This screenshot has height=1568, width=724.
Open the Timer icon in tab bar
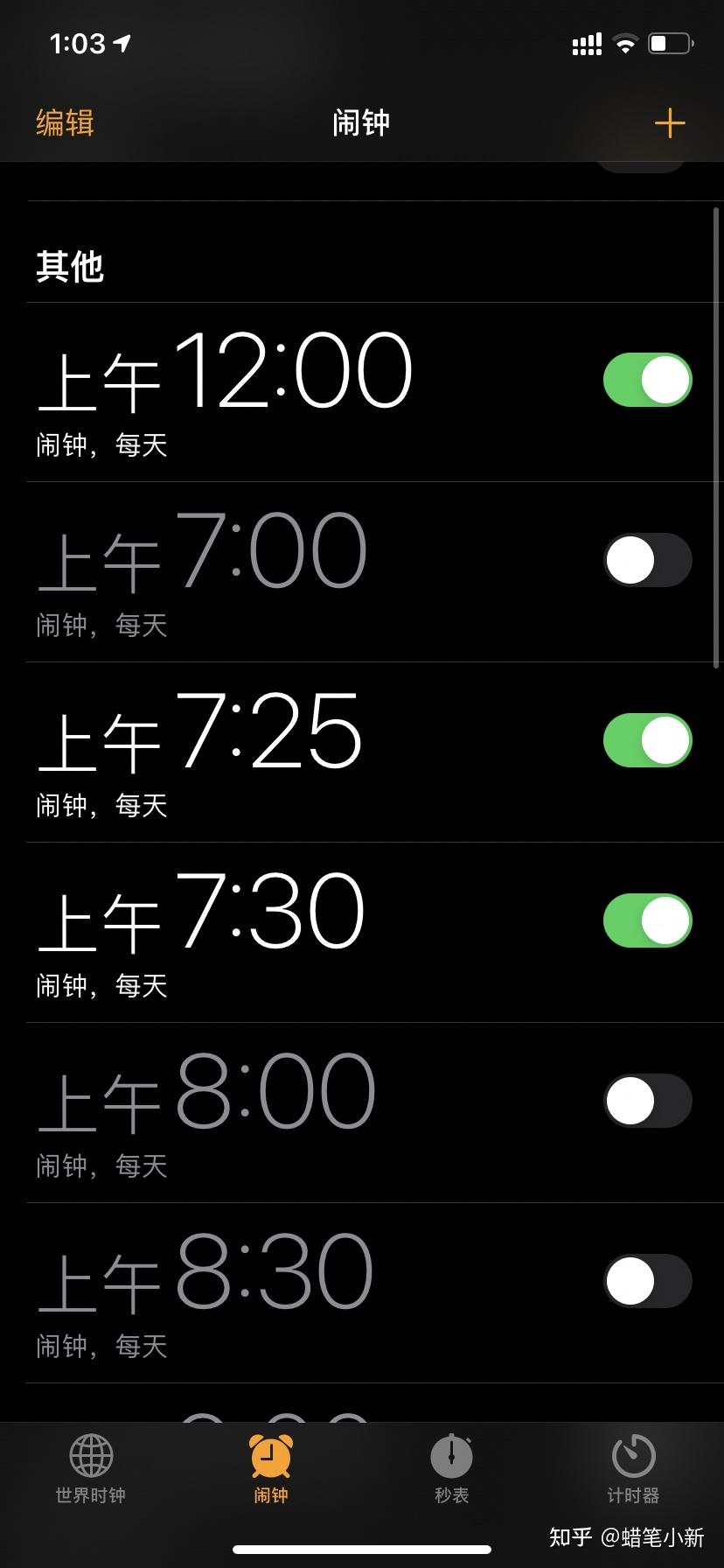(x=631, y=1457)
